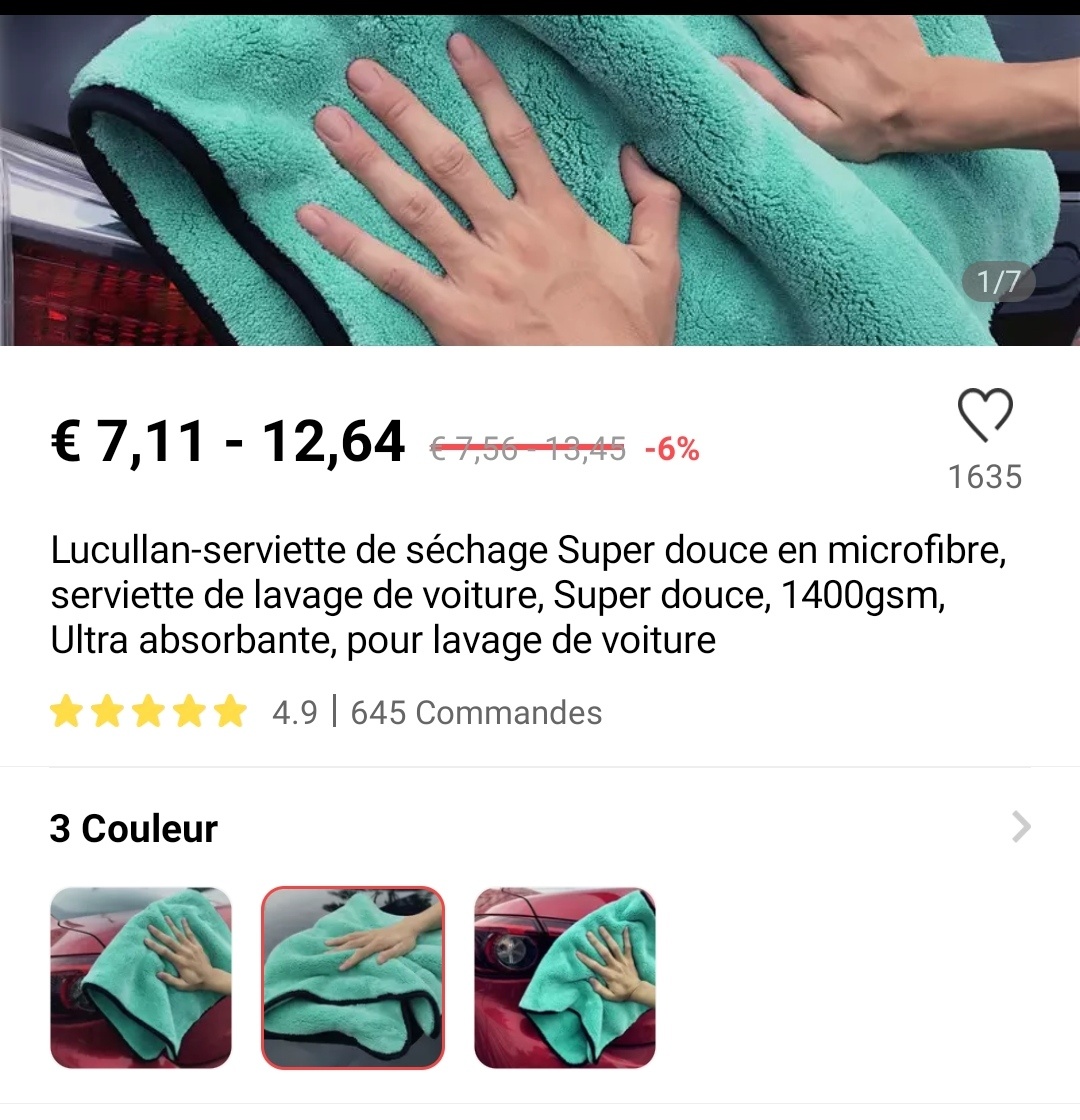Expand the 3 Couleur options chevron

[x=1020, y=828]
